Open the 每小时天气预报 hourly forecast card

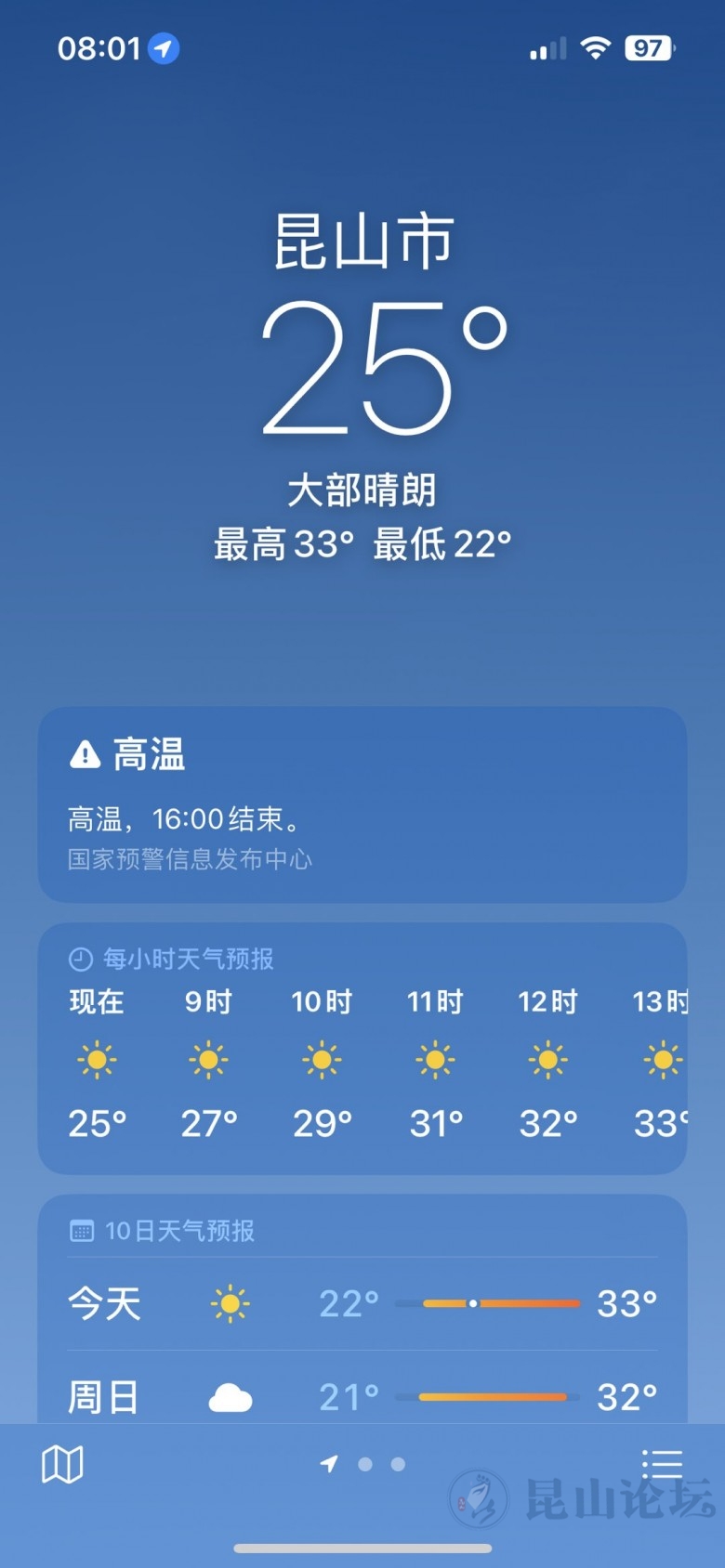click(x=362, y=1048)
